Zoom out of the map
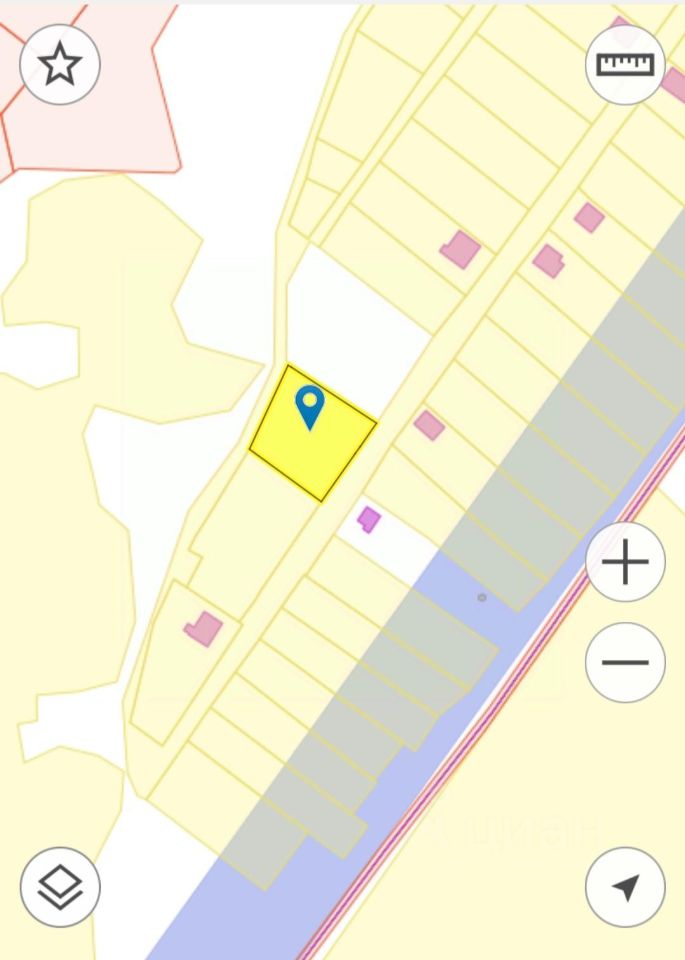This screenshot has width=685, height=960. point(625,662)
